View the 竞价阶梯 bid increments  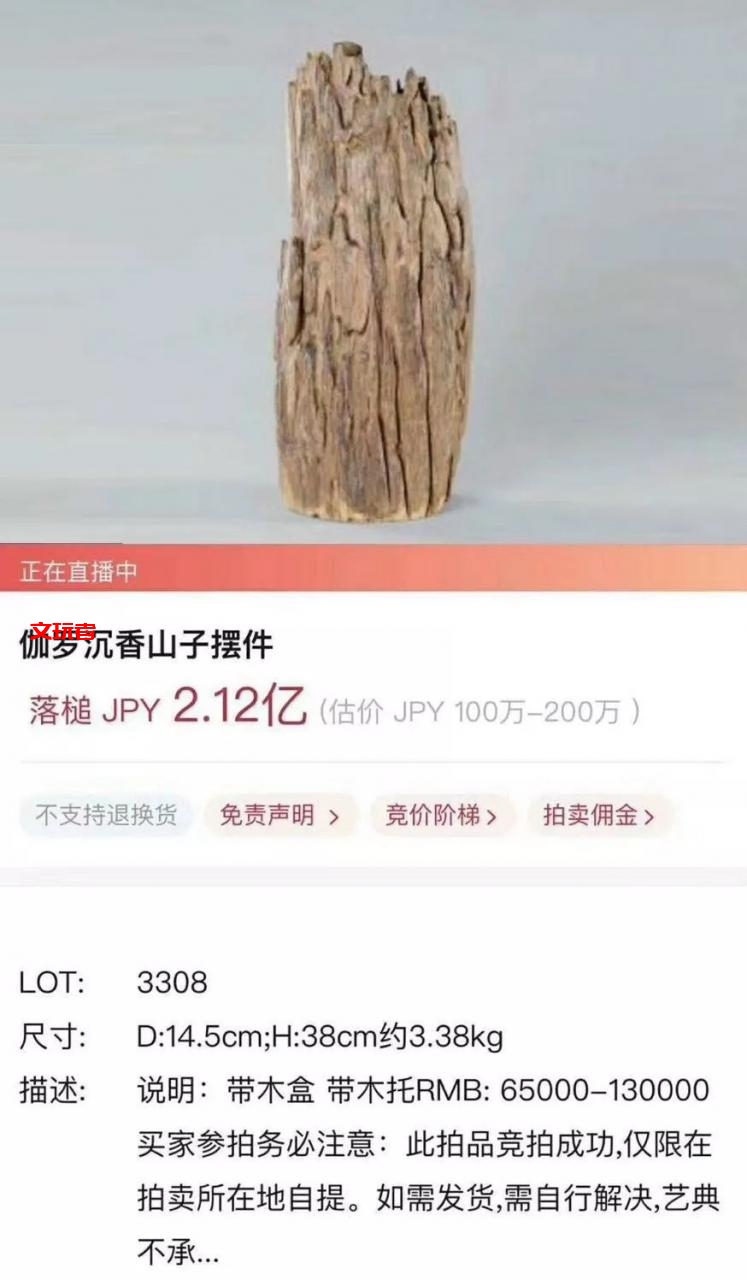(x=441, y=816)
